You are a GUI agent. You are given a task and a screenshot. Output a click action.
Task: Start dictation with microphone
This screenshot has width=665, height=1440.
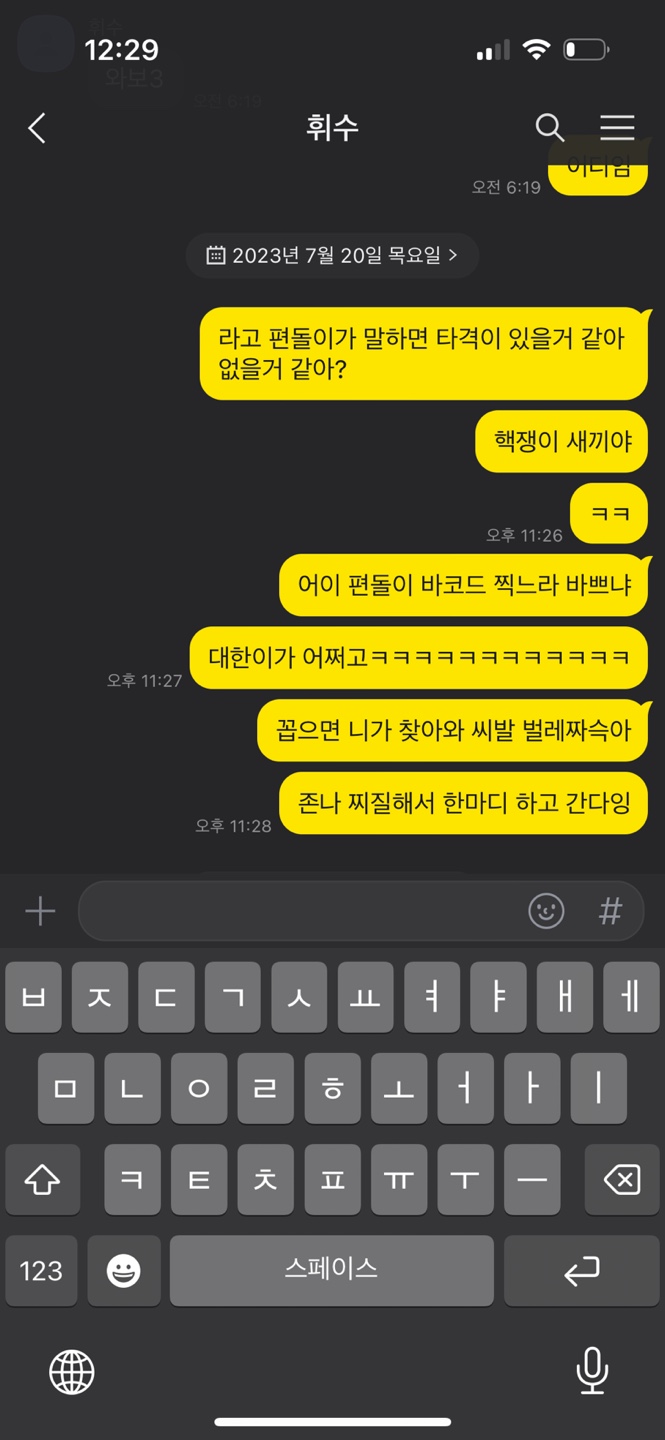click(592, 1370)
